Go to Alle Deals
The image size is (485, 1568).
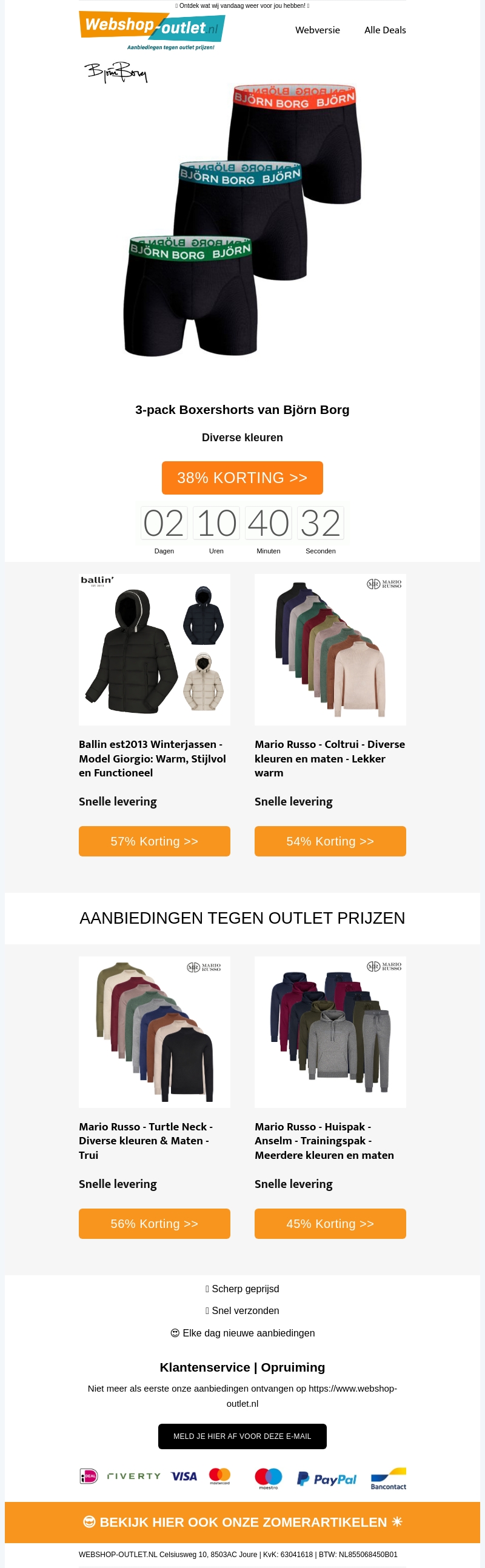click(384, 30)
